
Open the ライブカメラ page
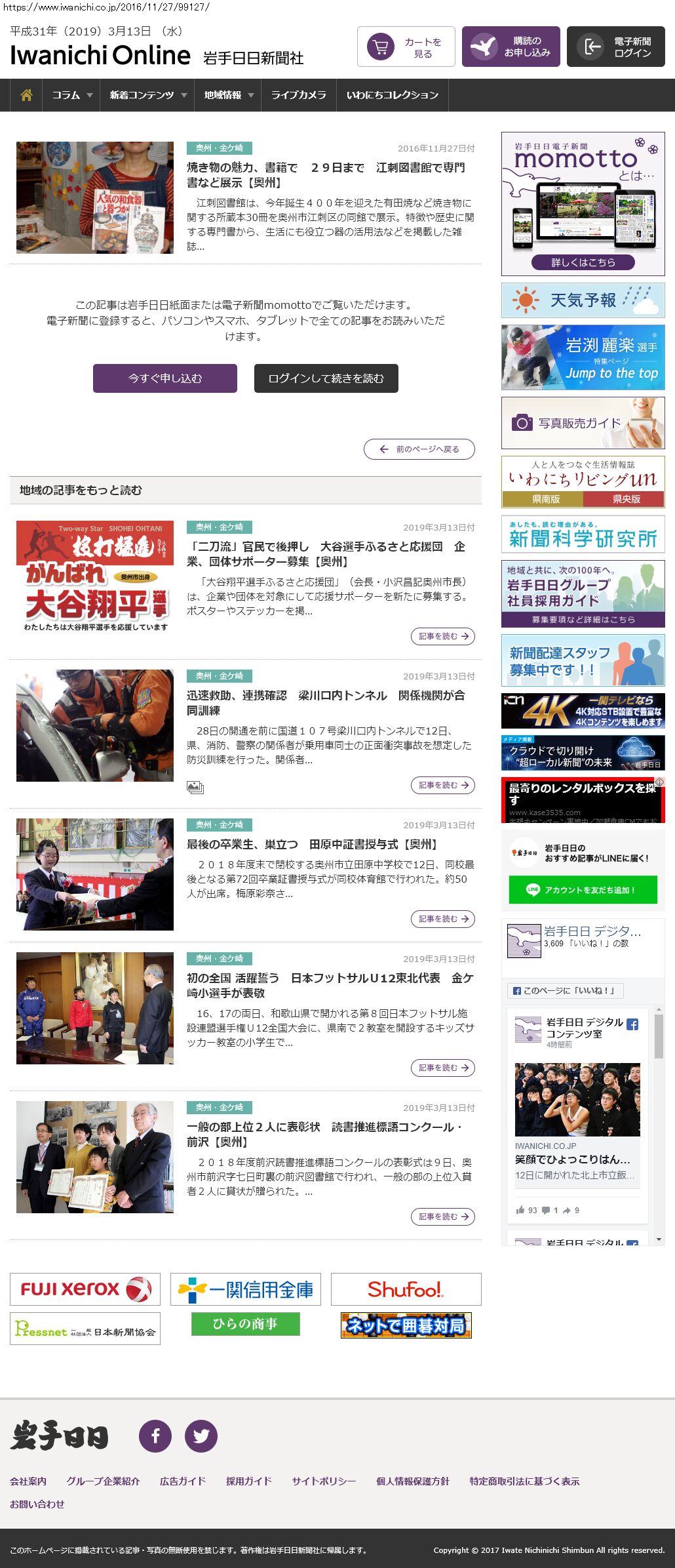pos(299,95)
